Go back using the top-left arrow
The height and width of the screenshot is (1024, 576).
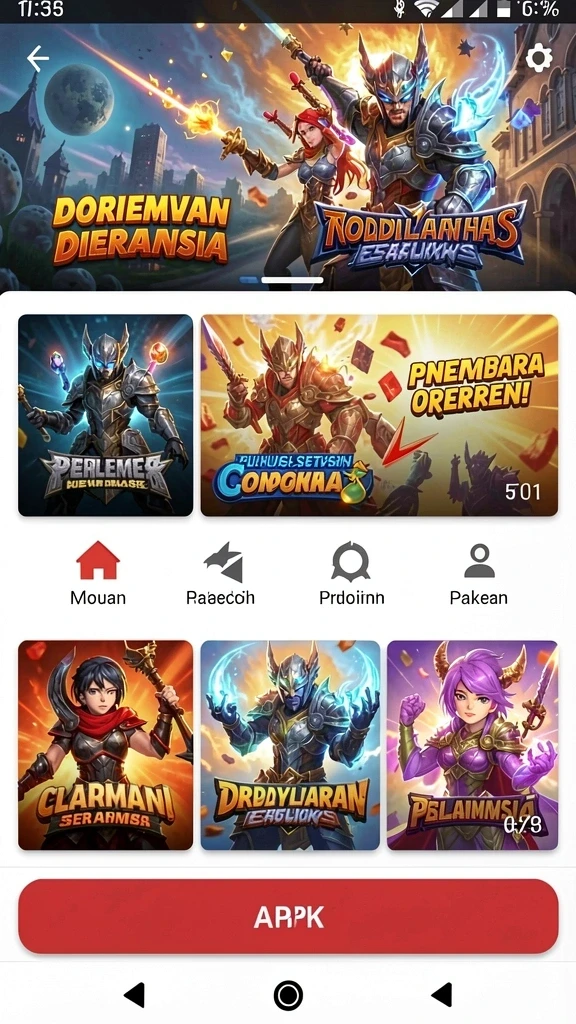coord(37,59)
